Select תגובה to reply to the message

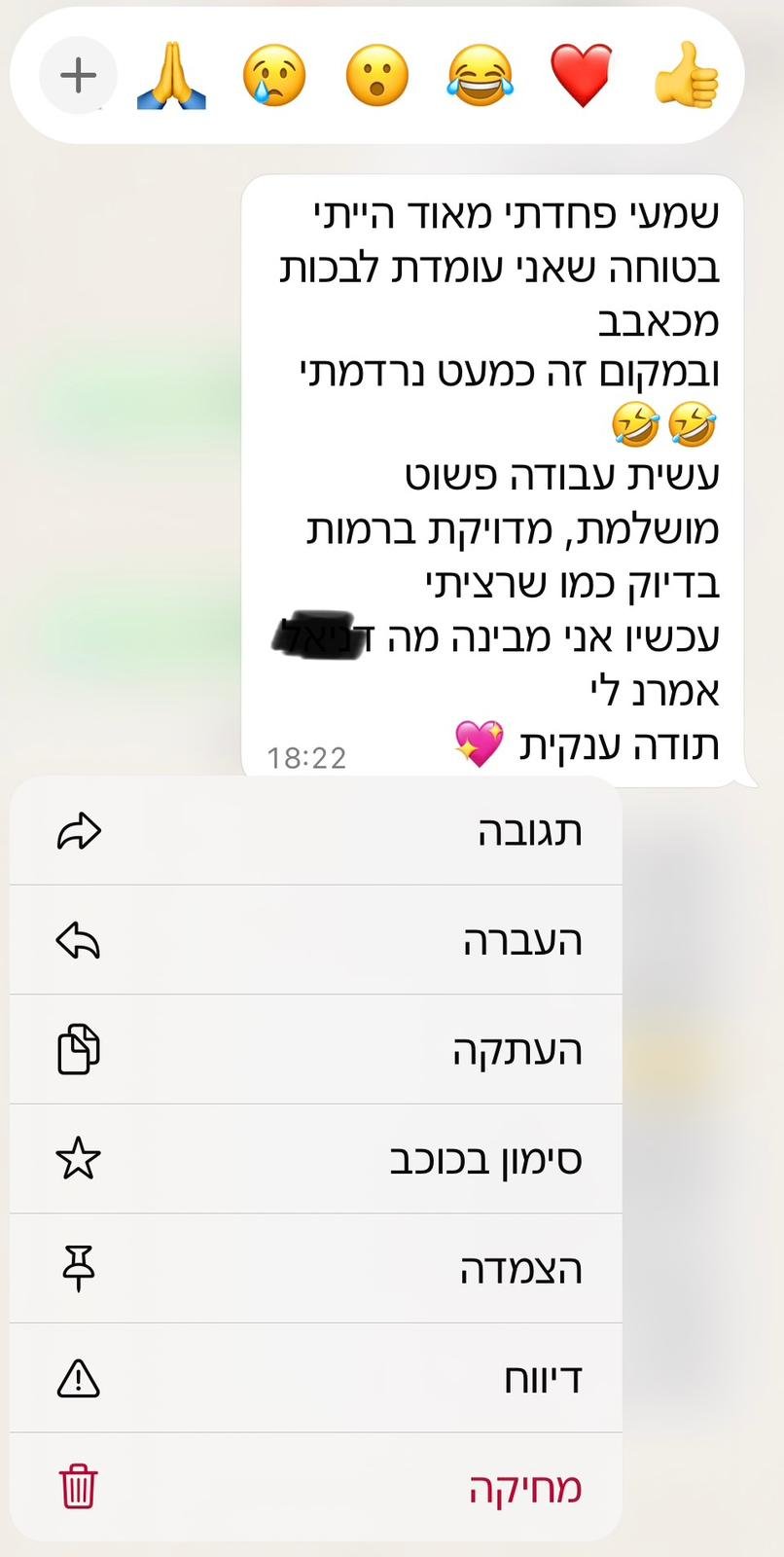coord(316,832)
